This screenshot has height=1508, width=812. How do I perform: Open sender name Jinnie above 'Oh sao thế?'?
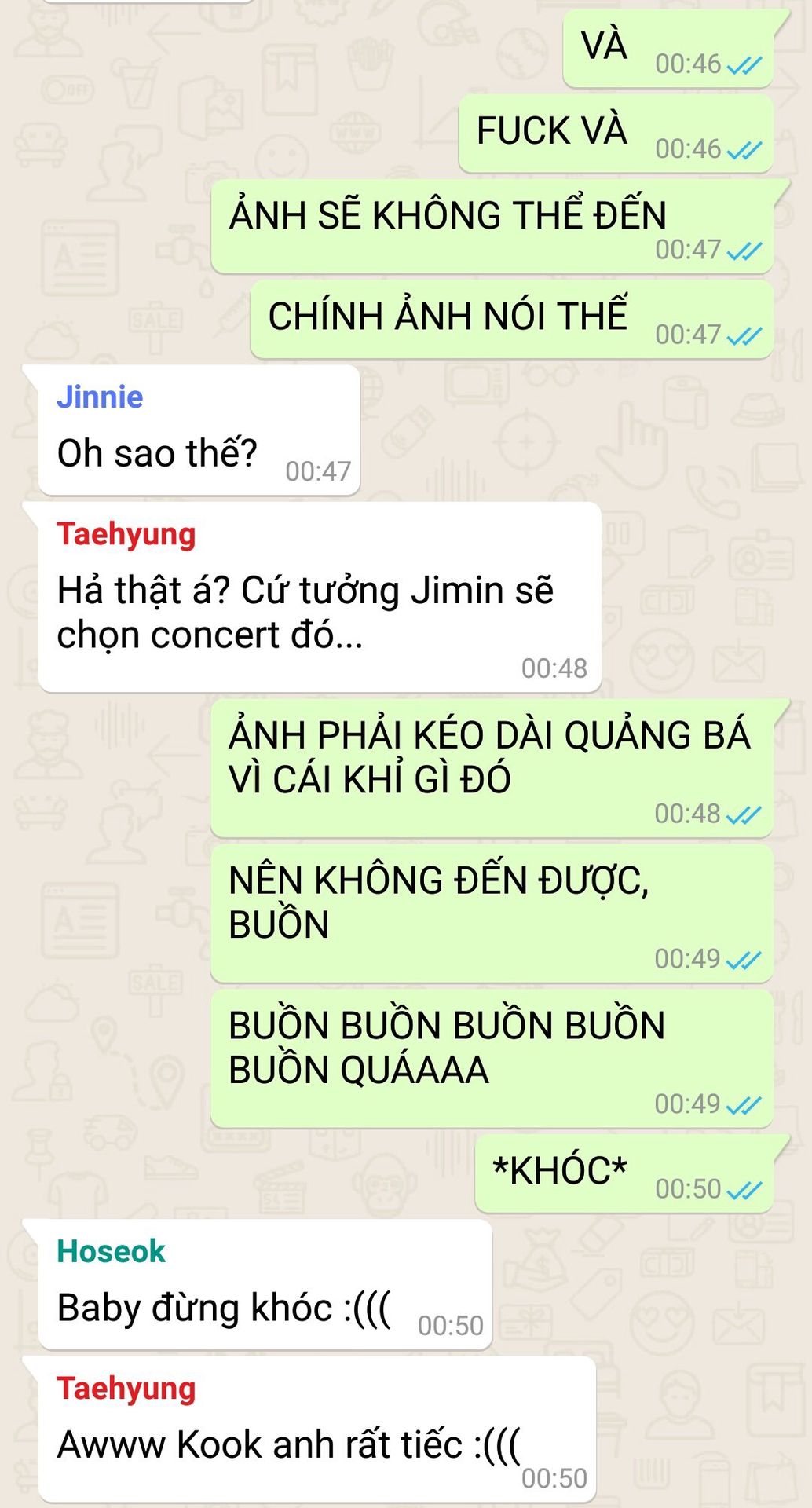[100, 397]
